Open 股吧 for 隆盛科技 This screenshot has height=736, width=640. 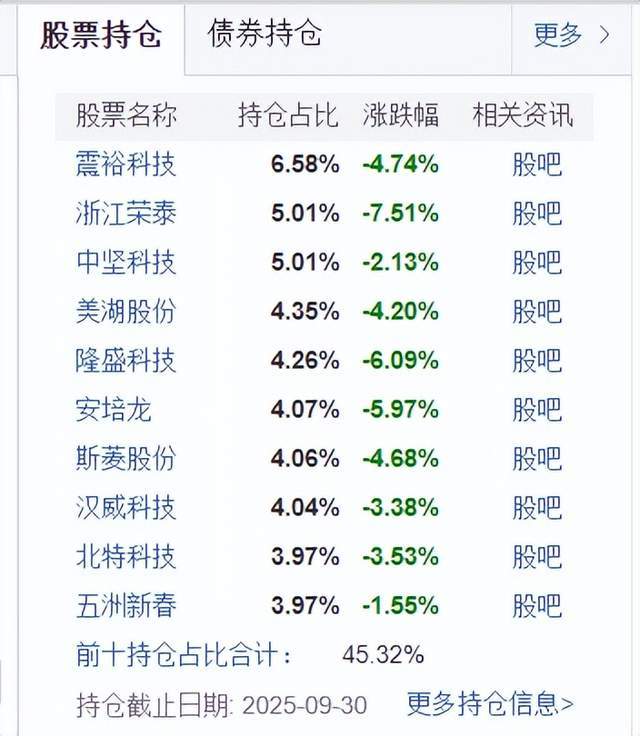537,360
